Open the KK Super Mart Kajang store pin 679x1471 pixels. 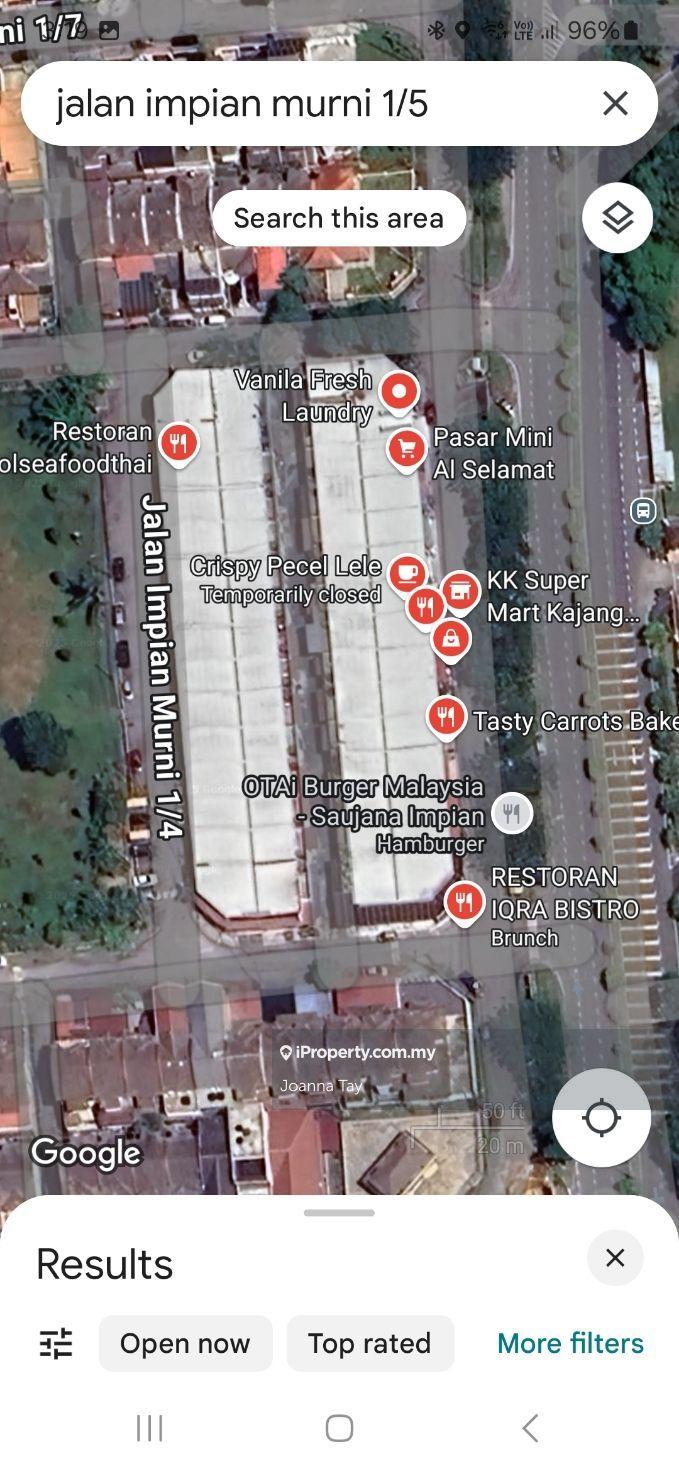click(x=460, y=590)
